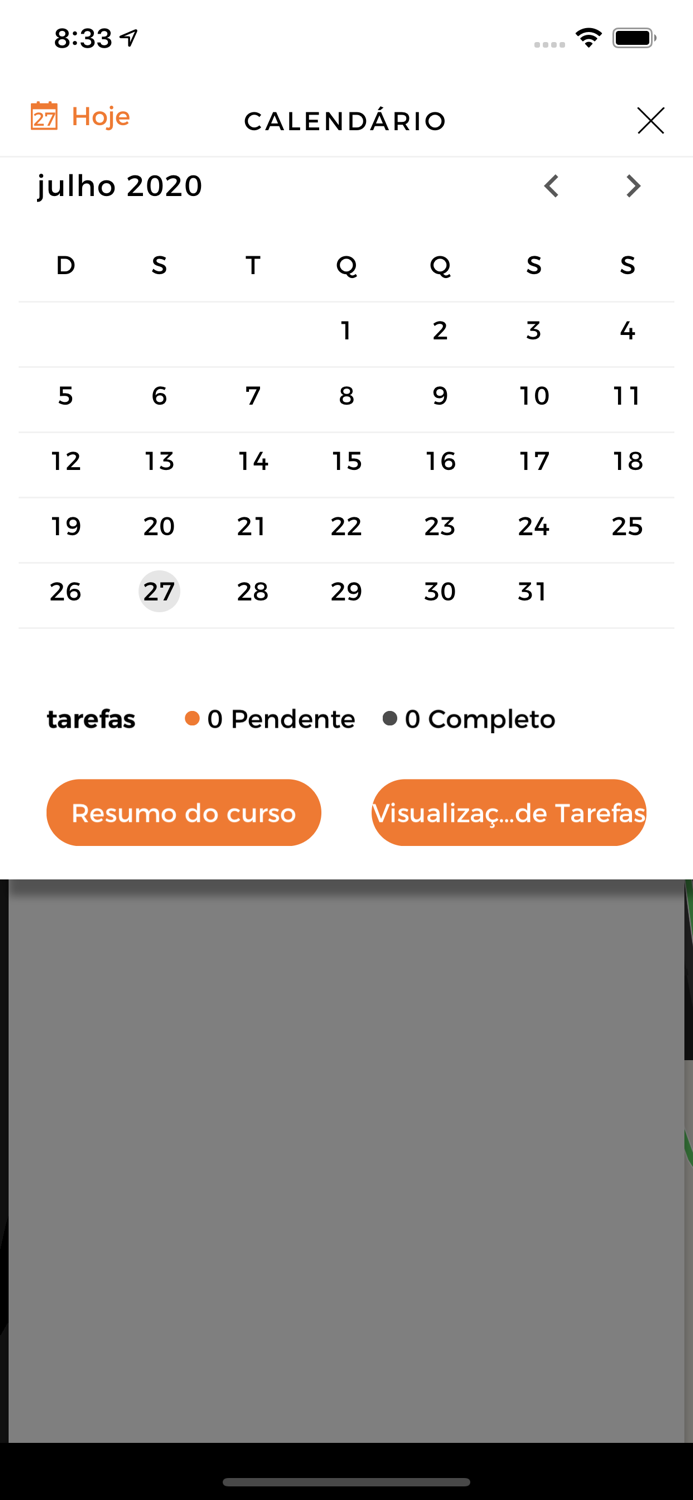Select July 1 on the calendar

(346, 331)
